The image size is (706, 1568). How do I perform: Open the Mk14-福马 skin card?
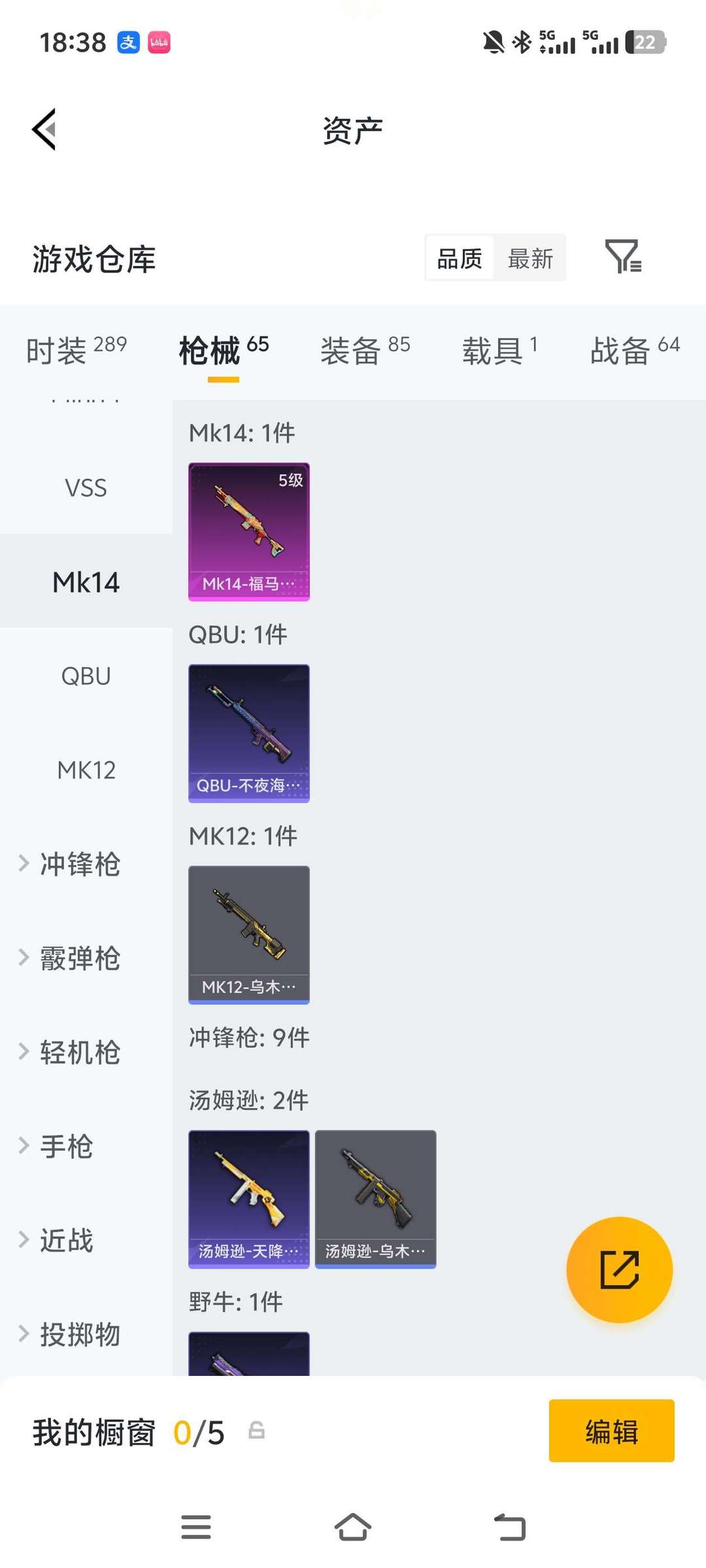(x=249, y=532)
